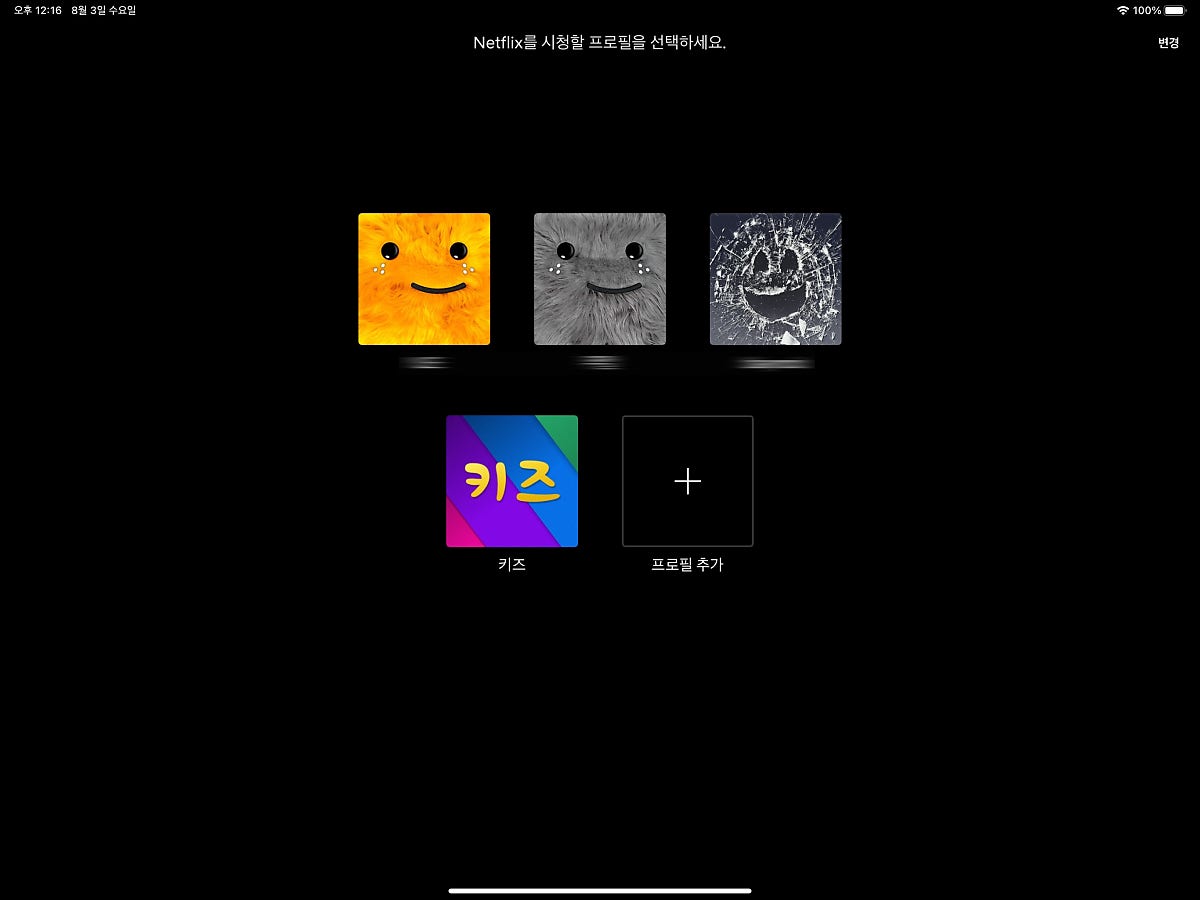Choose the gray furry face profile
1200x900 pixels.
click(600, 279)
